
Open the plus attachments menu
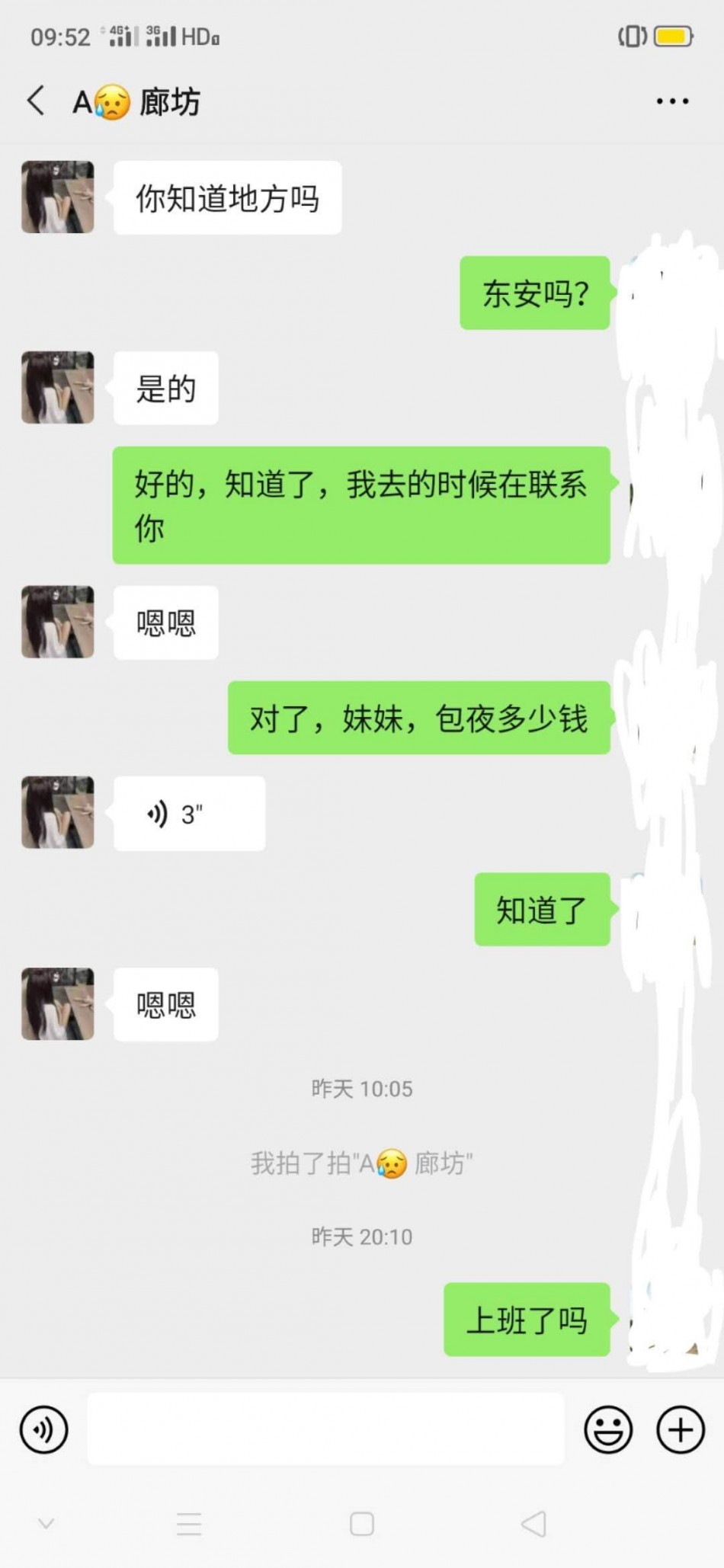pos(680,1429)
